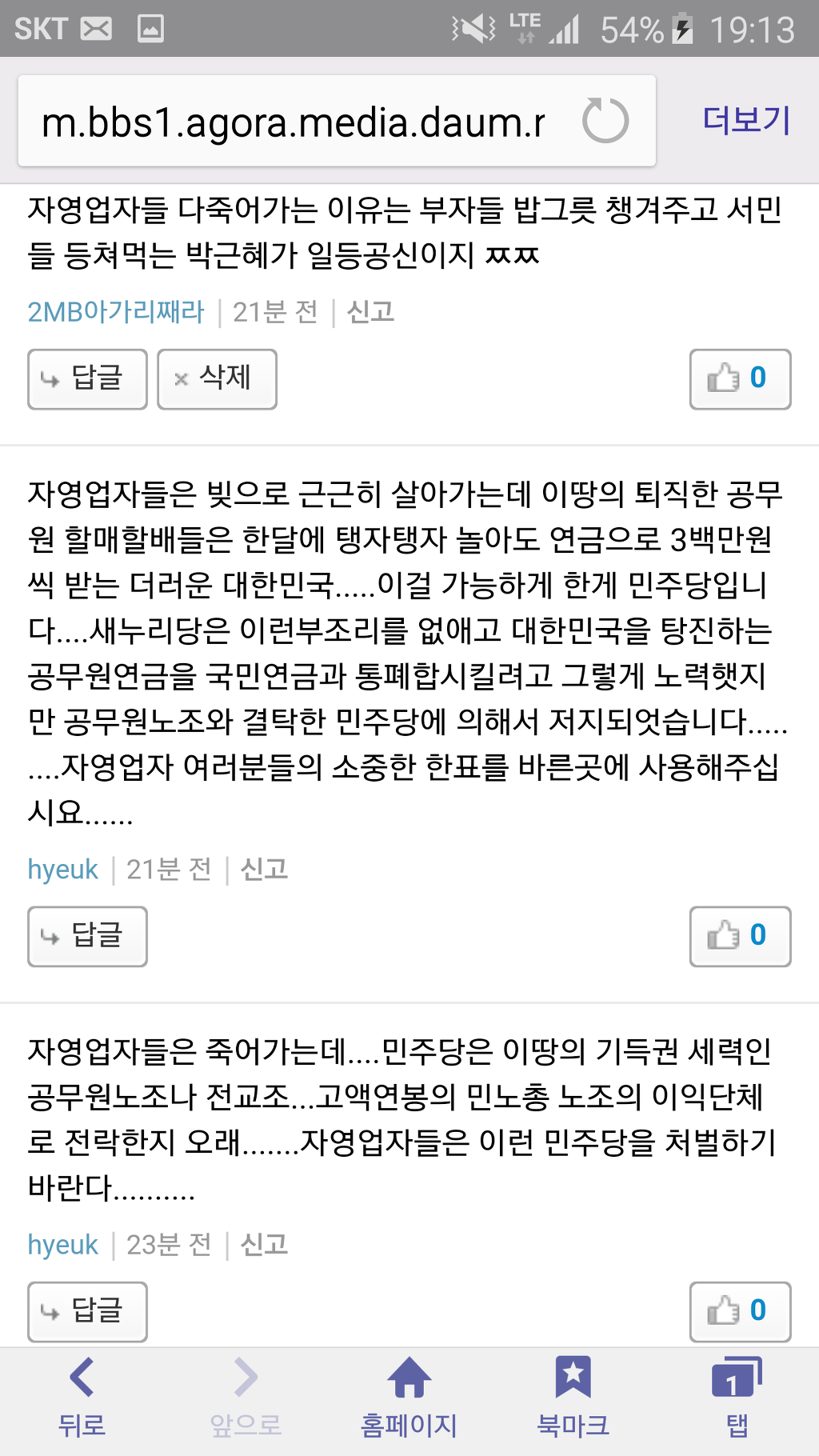Viewport: 819px width, 1456px height.
Task: Reload the page with refresh icon
Action: coord(605,121)
